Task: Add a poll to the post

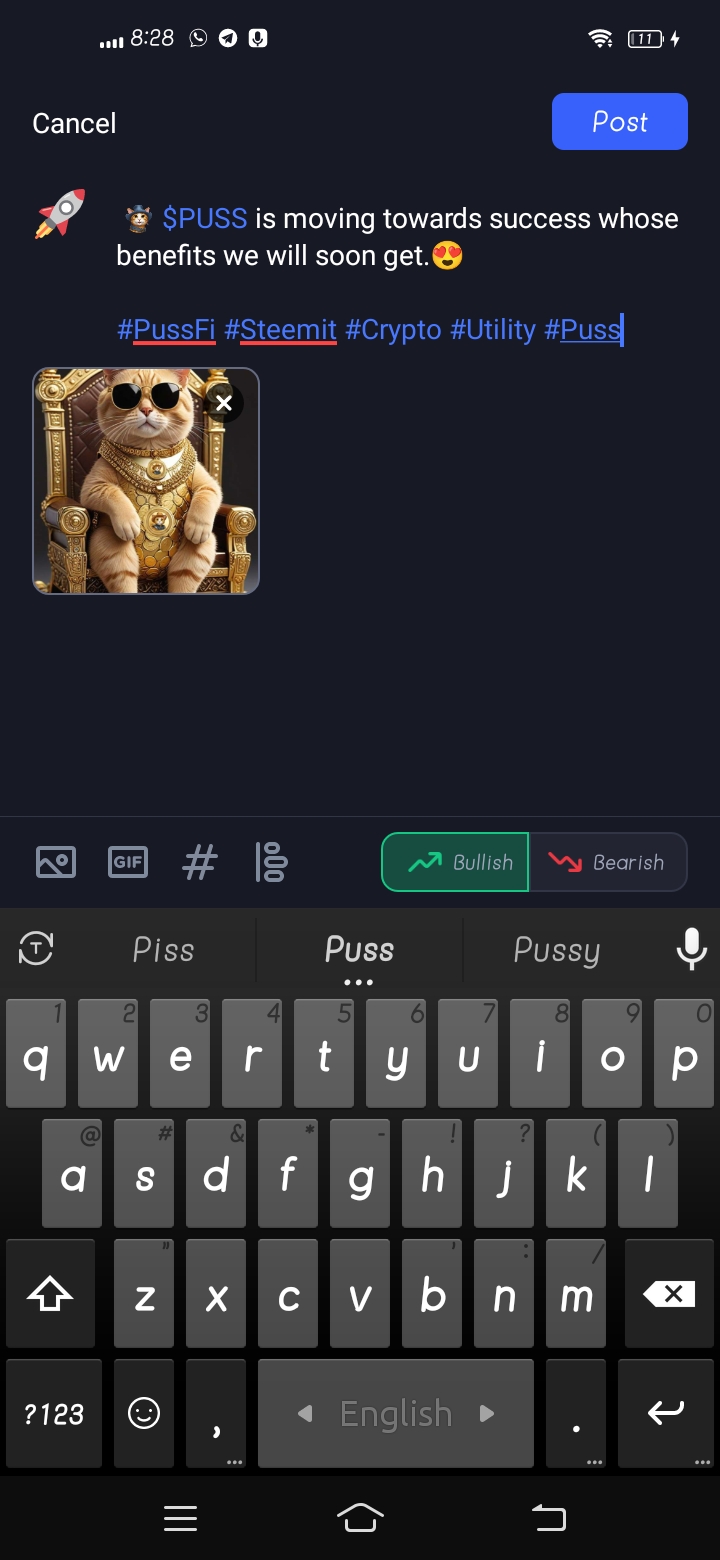Action: pyautogui.click(x=271, y=862)
